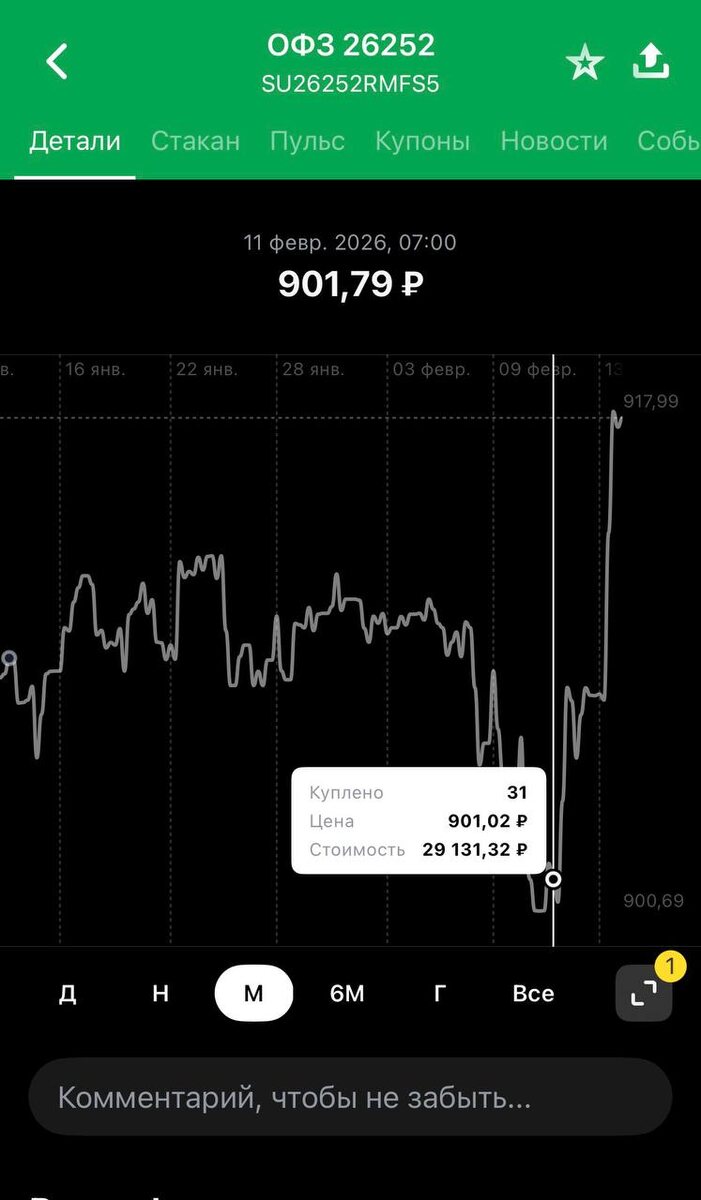Share this bond via upload icon
Screen dimensions: 701x1200
click(x=651, y=62)
